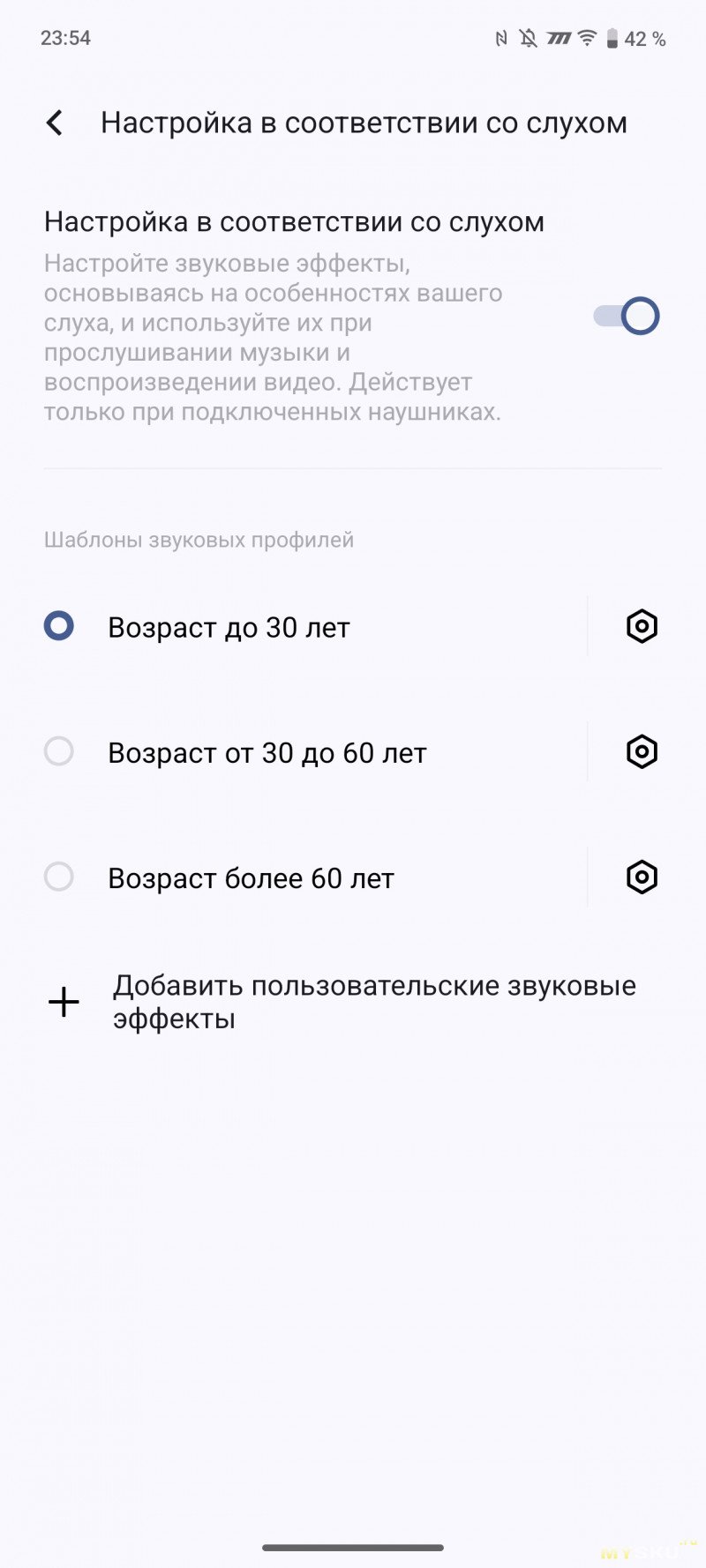This screenshot has width=706, height=1568.
Task: Open settings for "Возраст до 30 лет"
Action: pos(642,626)
